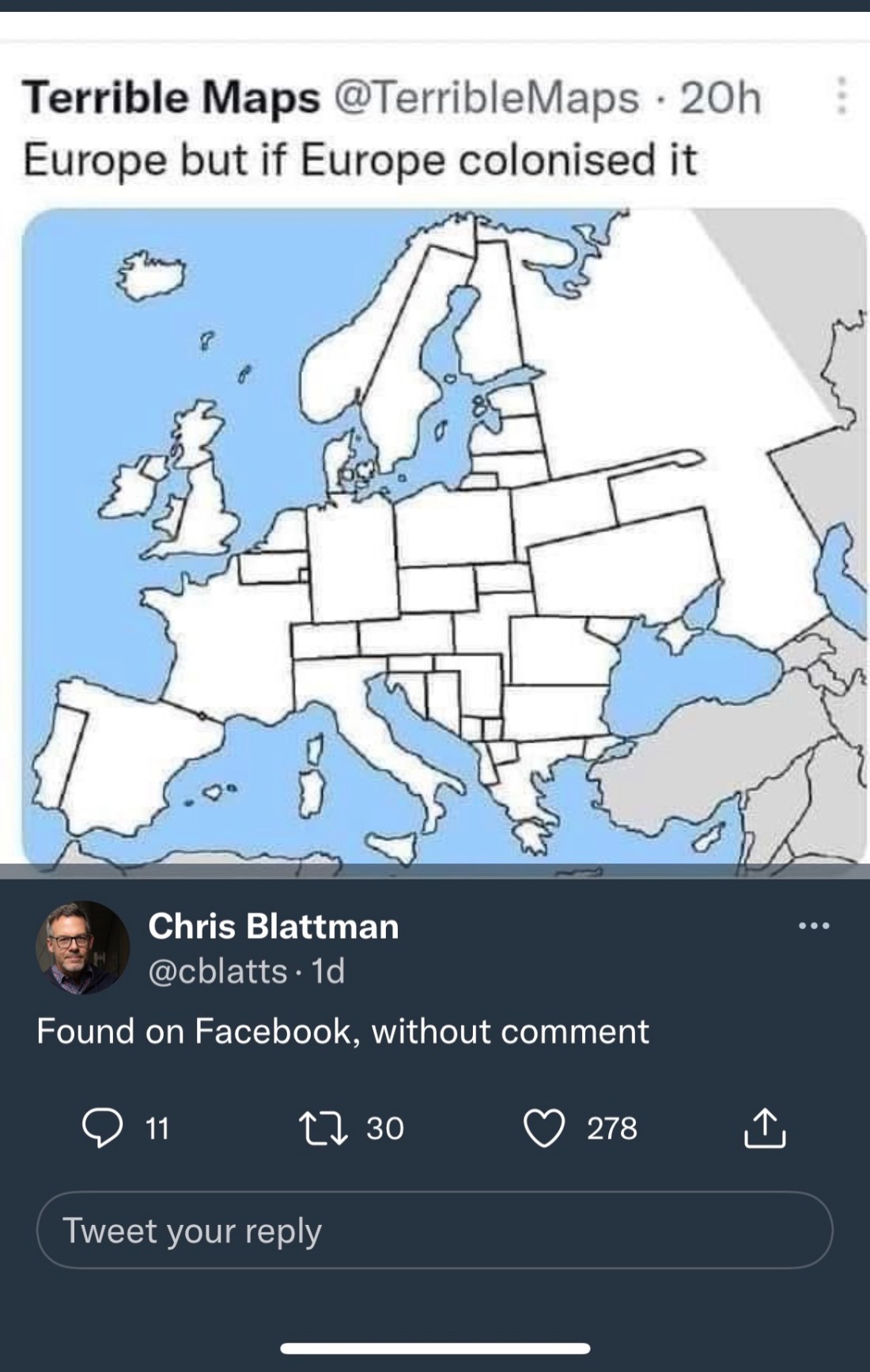Reply to the tweet via comment icon
This screenshot has width=870, height=1372.
(x=103, y=1128)
